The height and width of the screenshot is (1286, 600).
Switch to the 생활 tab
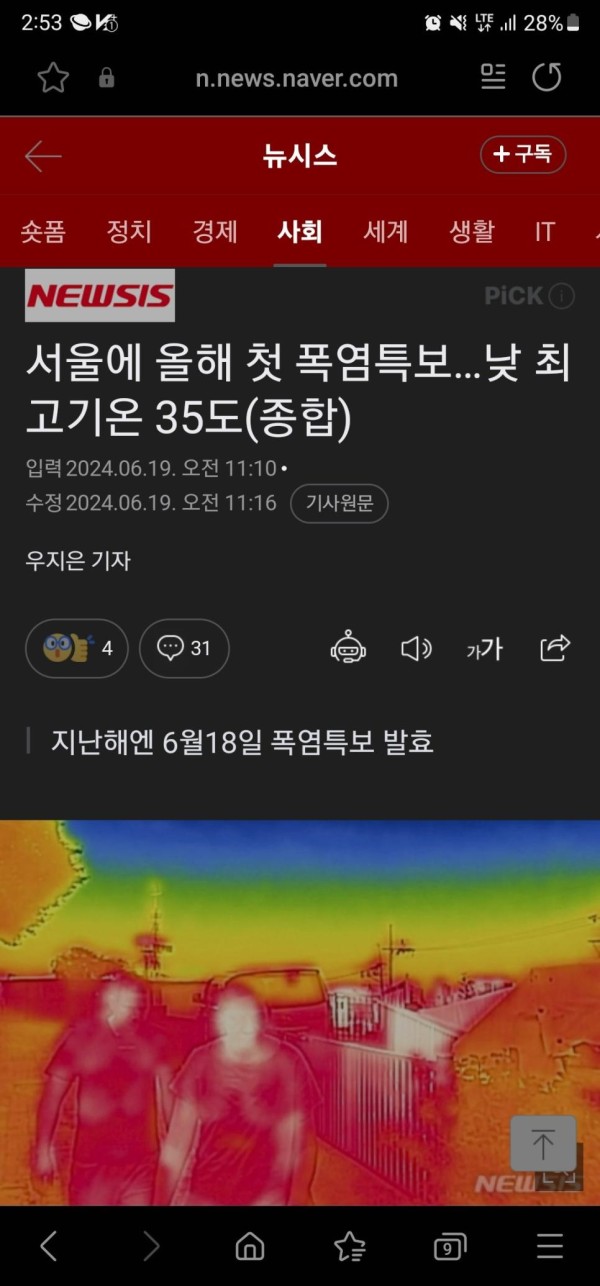[x=472, y=232]
